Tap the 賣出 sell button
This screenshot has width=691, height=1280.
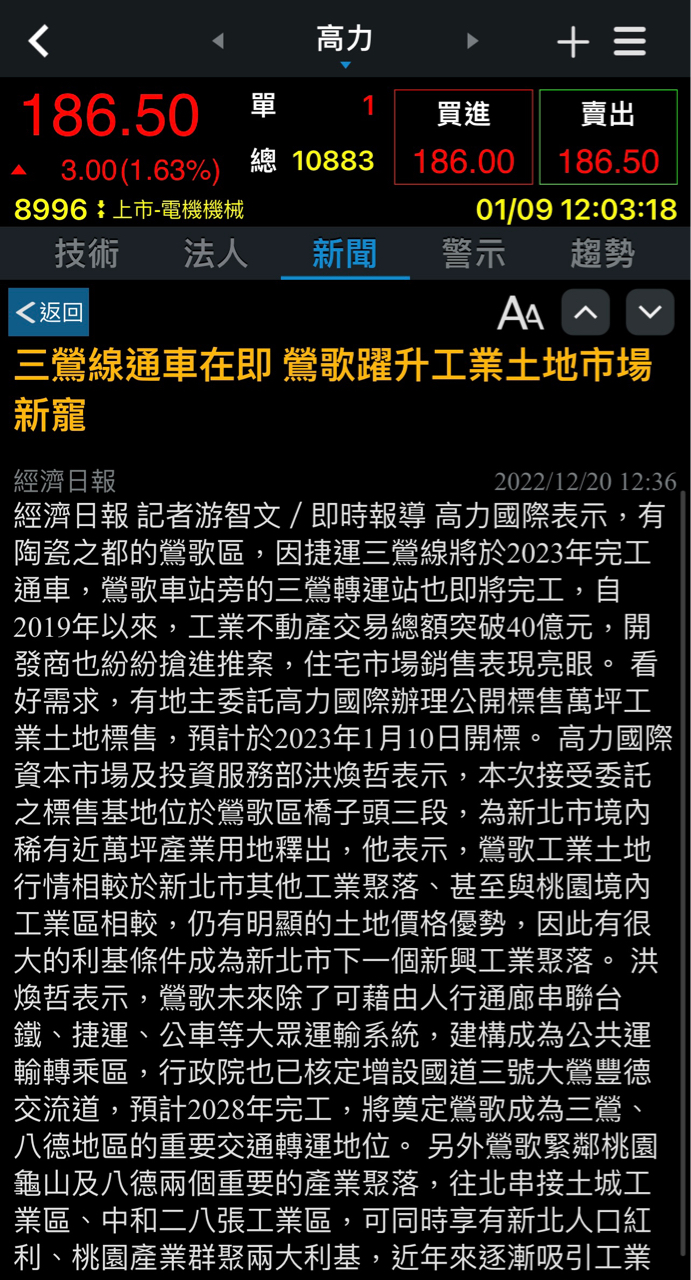608,138
